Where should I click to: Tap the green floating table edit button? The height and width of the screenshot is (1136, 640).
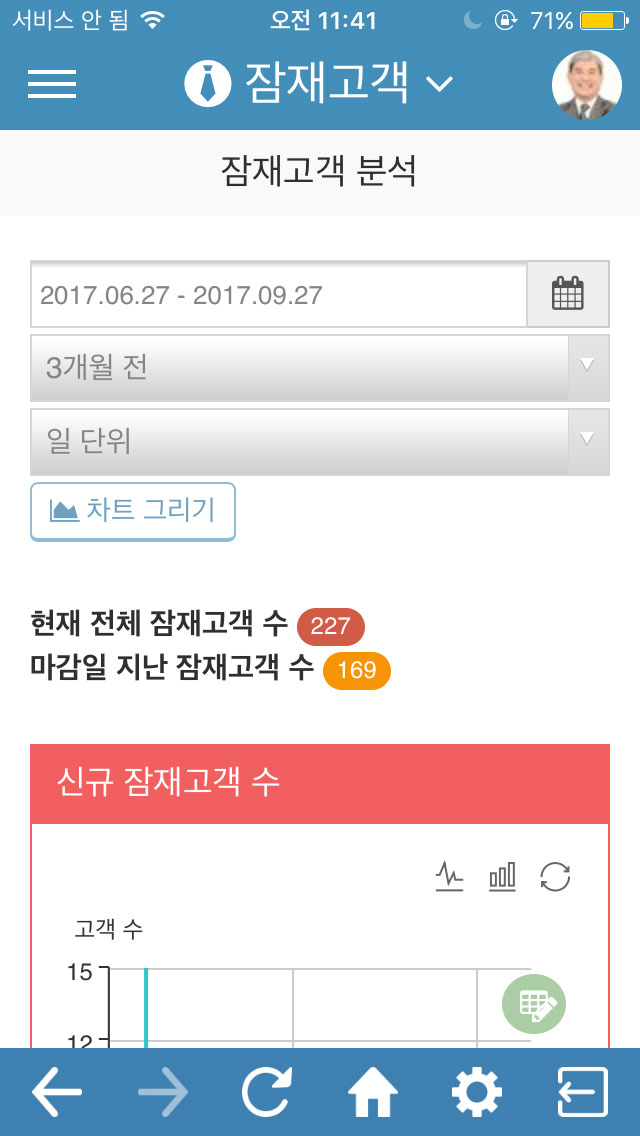coord(534,1003)
